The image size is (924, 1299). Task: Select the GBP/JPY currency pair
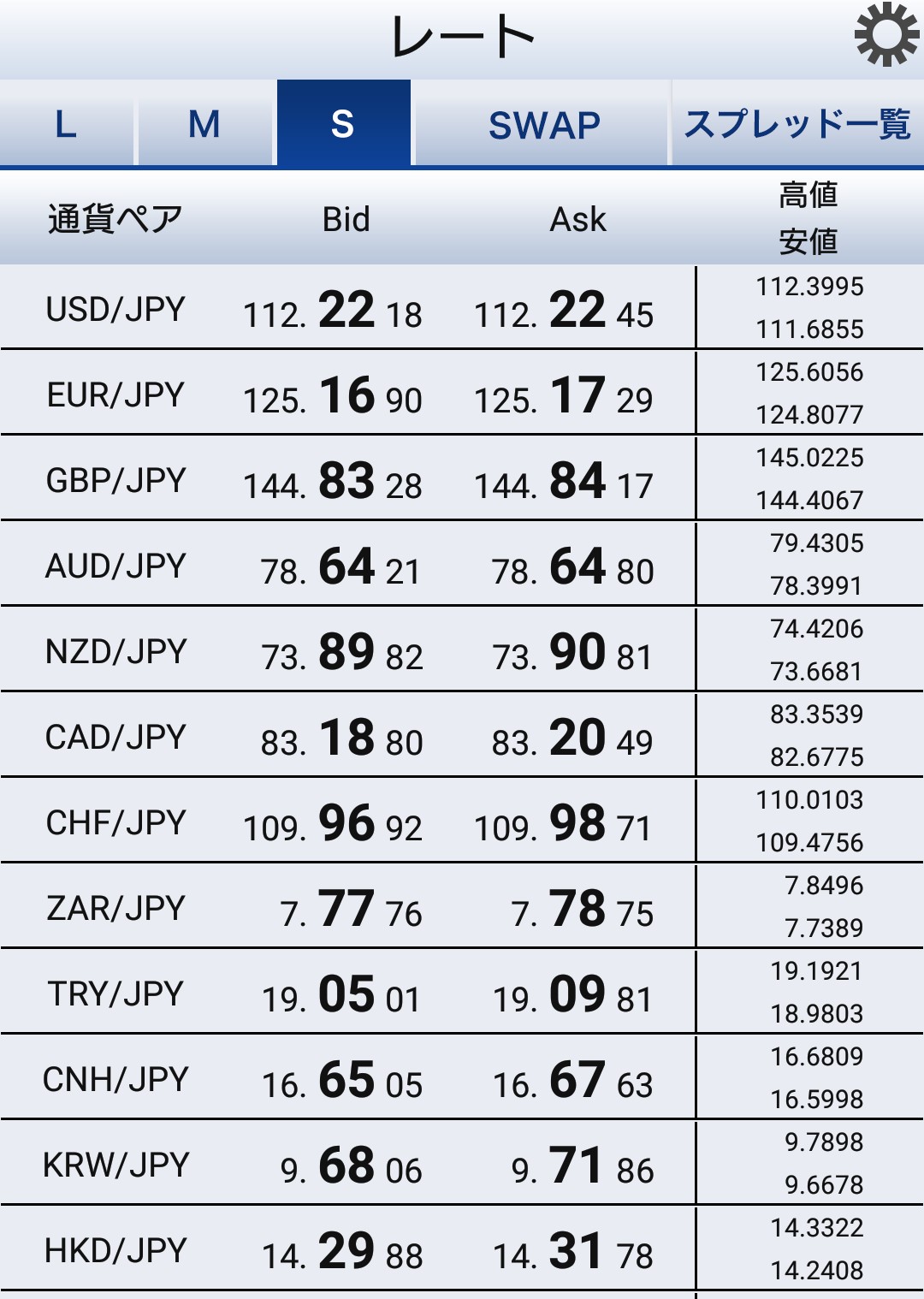115,480
